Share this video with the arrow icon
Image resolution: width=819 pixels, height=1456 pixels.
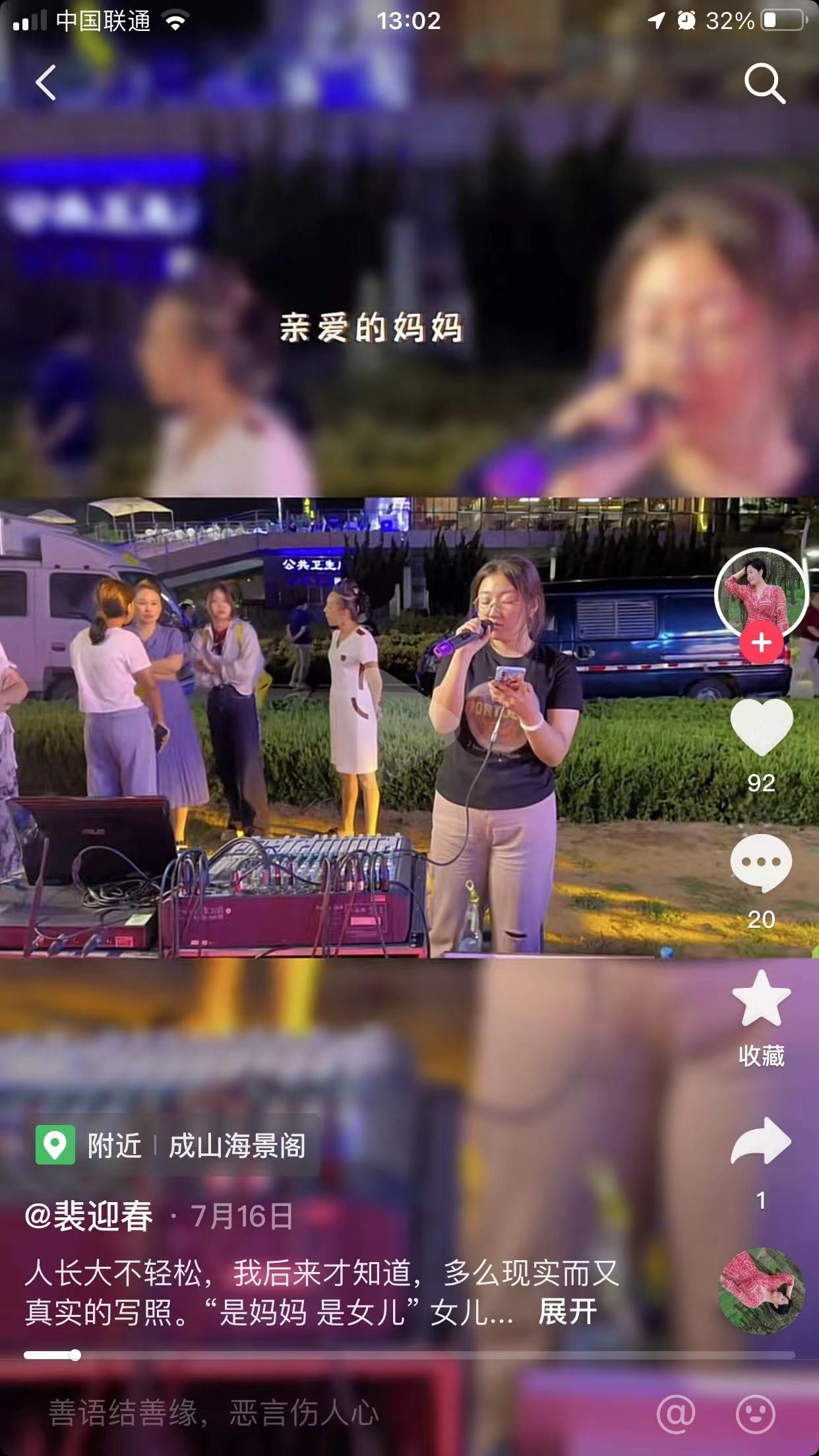[761, 1141]
